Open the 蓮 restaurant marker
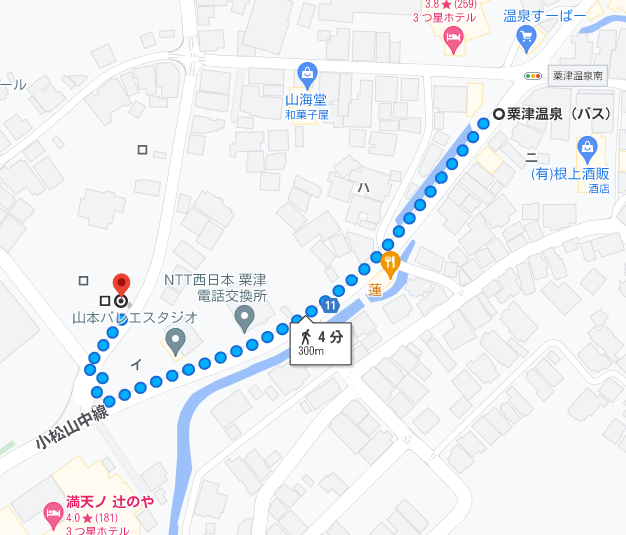 [x=390, y=265]
